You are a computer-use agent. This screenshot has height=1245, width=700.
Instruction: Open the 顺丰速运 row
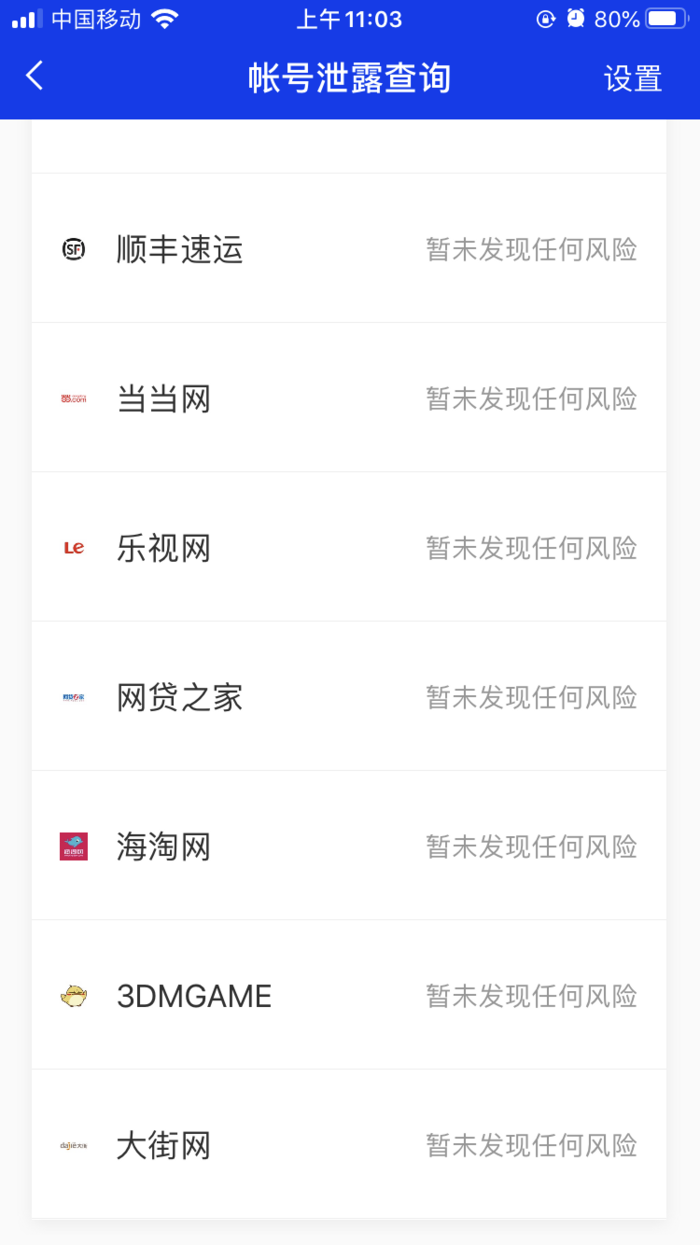tap(349, 248)
